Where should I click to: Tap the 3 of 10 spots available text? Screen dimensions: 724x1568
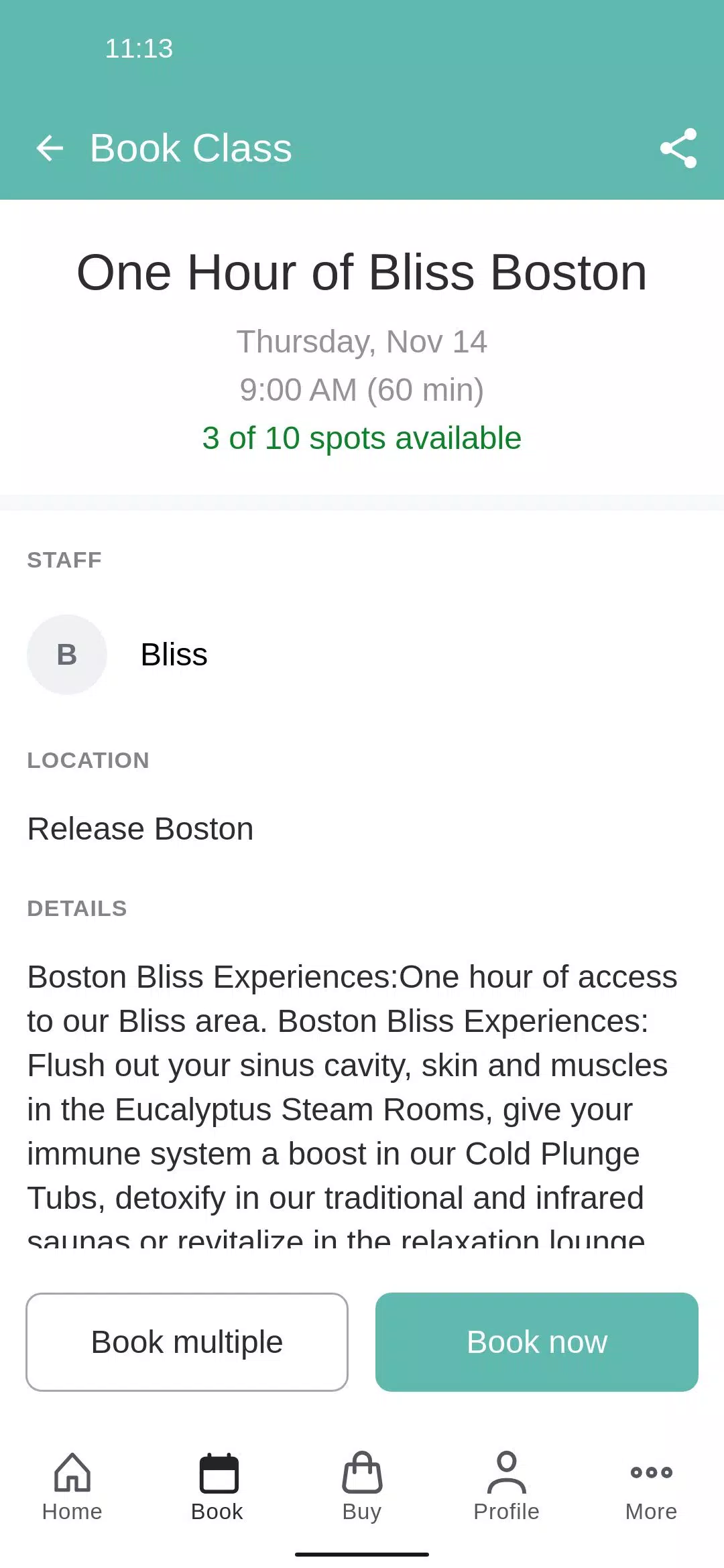pyautogui.click(x=362, y=437)
